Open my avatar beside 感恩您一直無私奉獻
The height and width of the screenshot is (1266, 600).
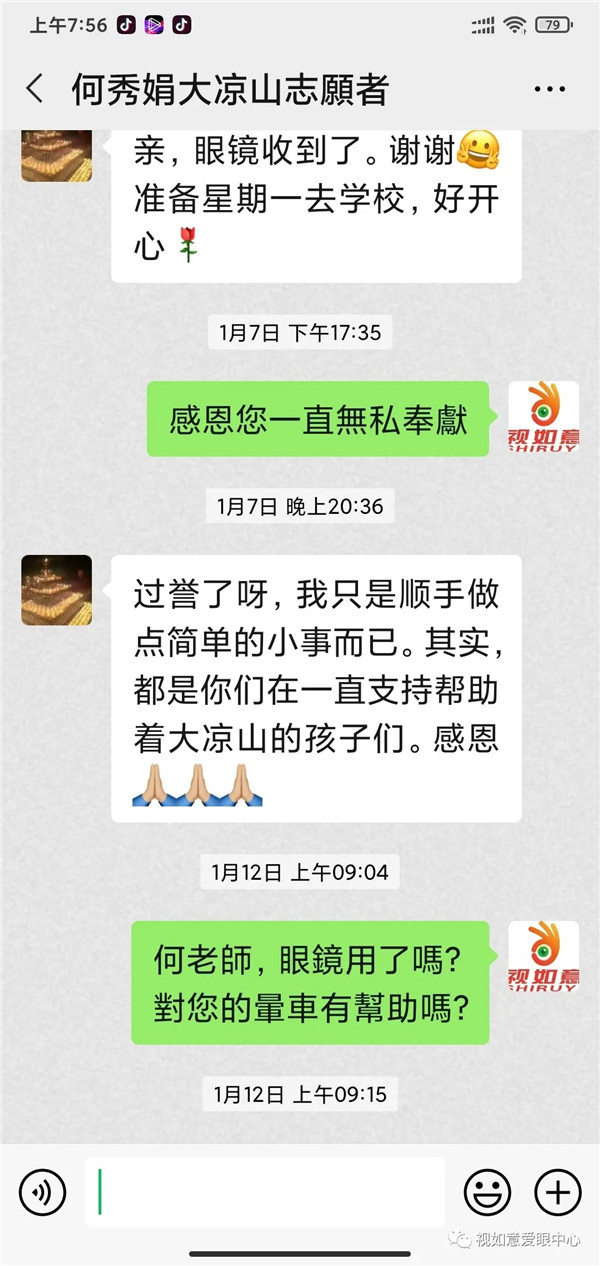coord(543,417)
